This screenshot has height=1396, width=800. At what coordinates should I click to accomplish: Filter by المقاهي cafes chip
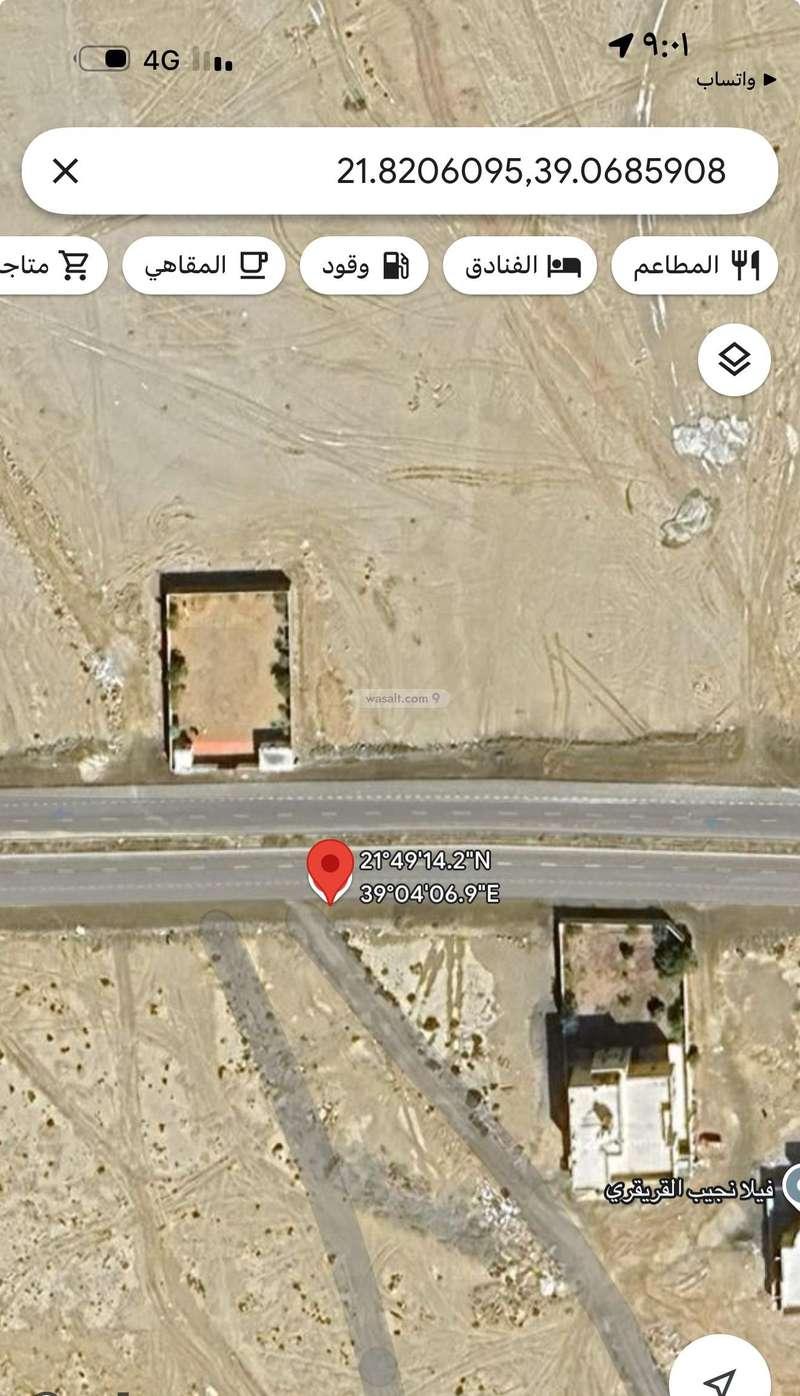tap(204, 265)
